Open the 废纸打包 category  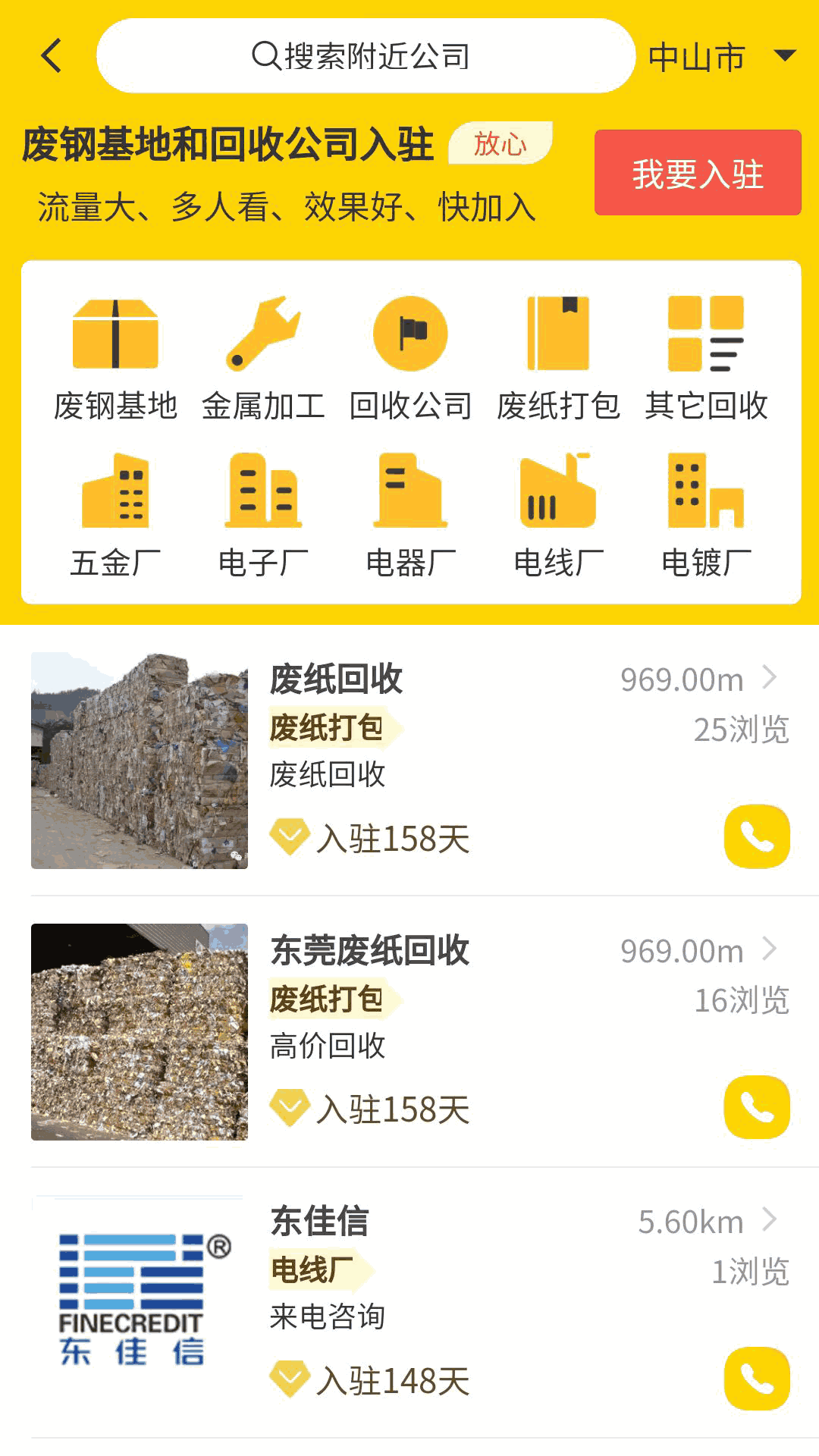coord(558,358)
